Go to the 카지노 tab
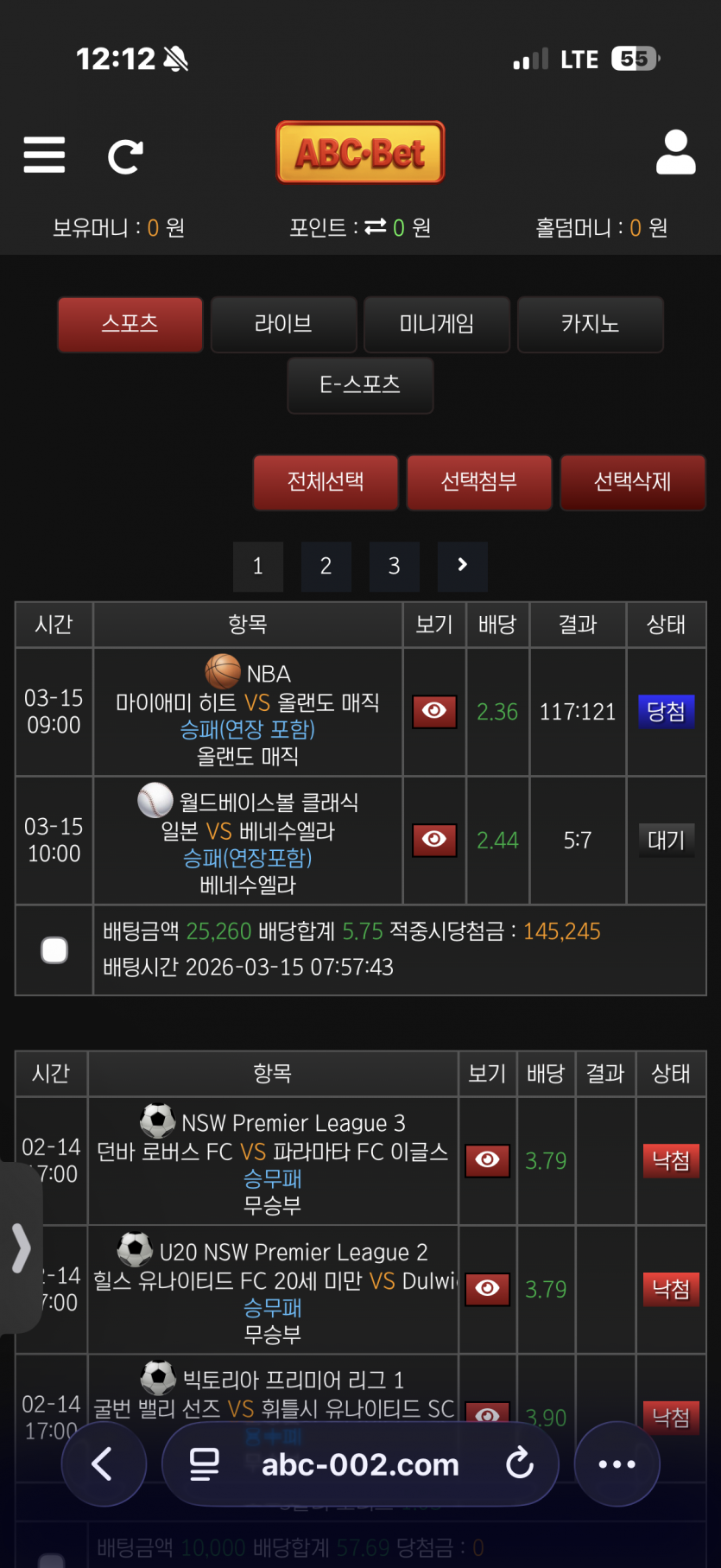 click(x=590, y=324)
